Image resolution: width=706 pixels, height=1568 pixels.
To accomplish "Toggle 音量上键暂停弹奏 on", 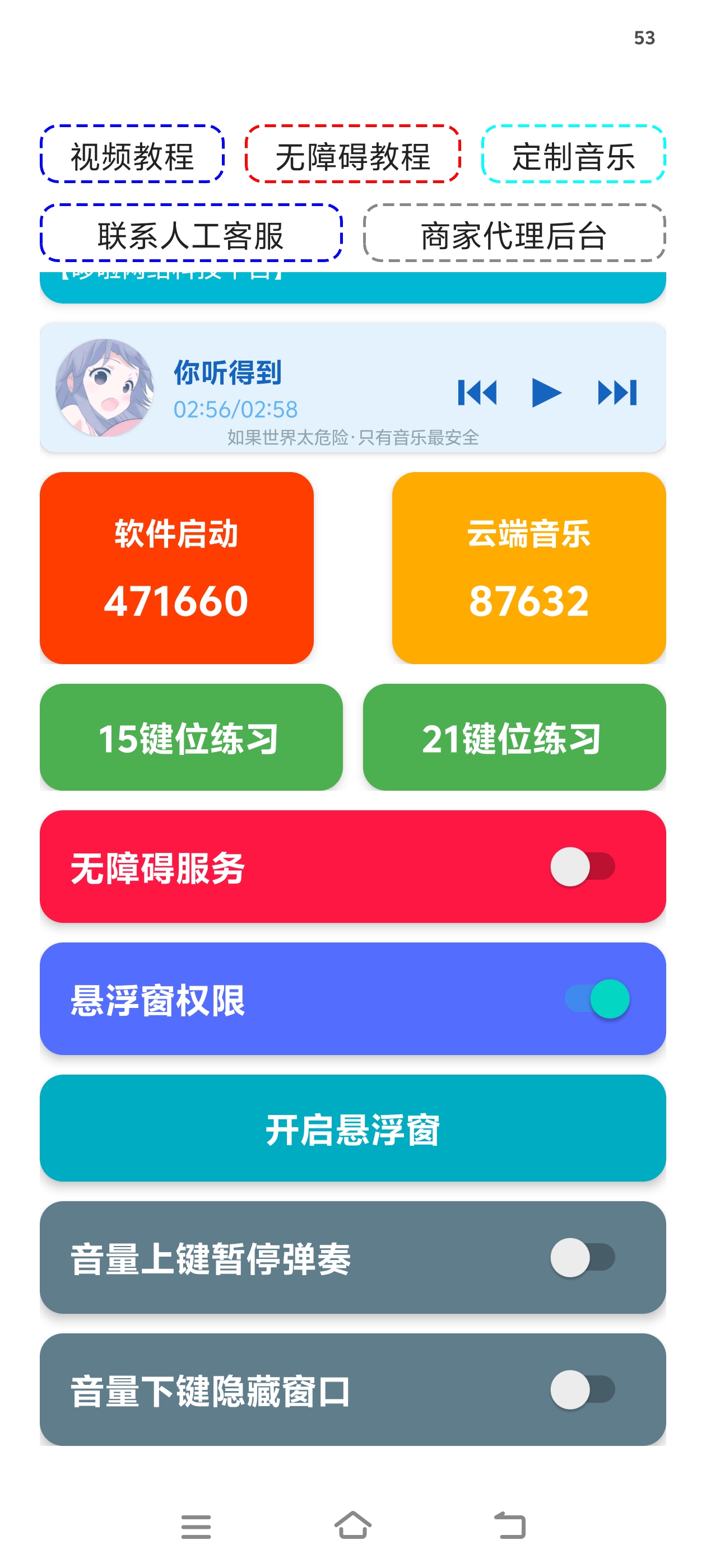I will 582,1257.
